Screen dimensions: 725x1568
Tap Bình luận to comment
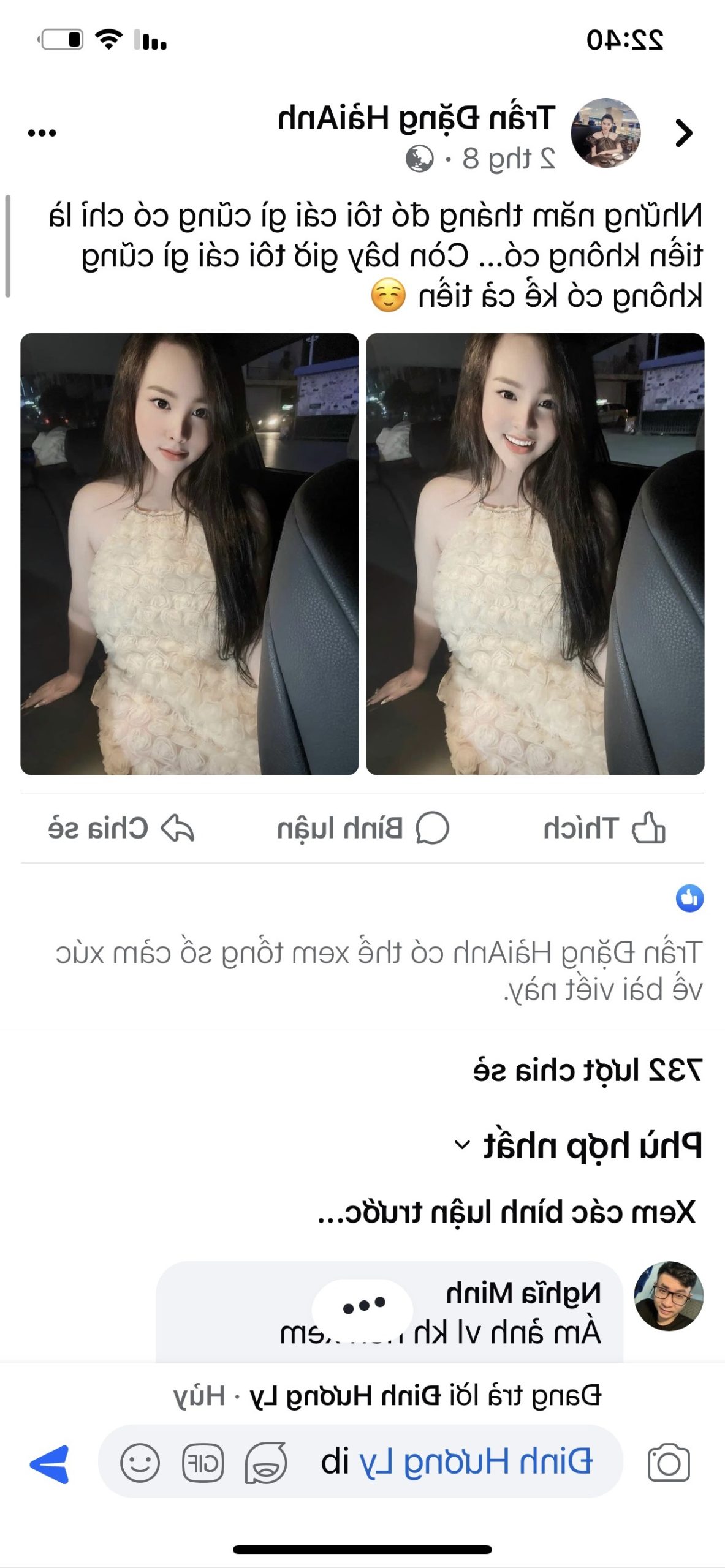click(363, 828)
